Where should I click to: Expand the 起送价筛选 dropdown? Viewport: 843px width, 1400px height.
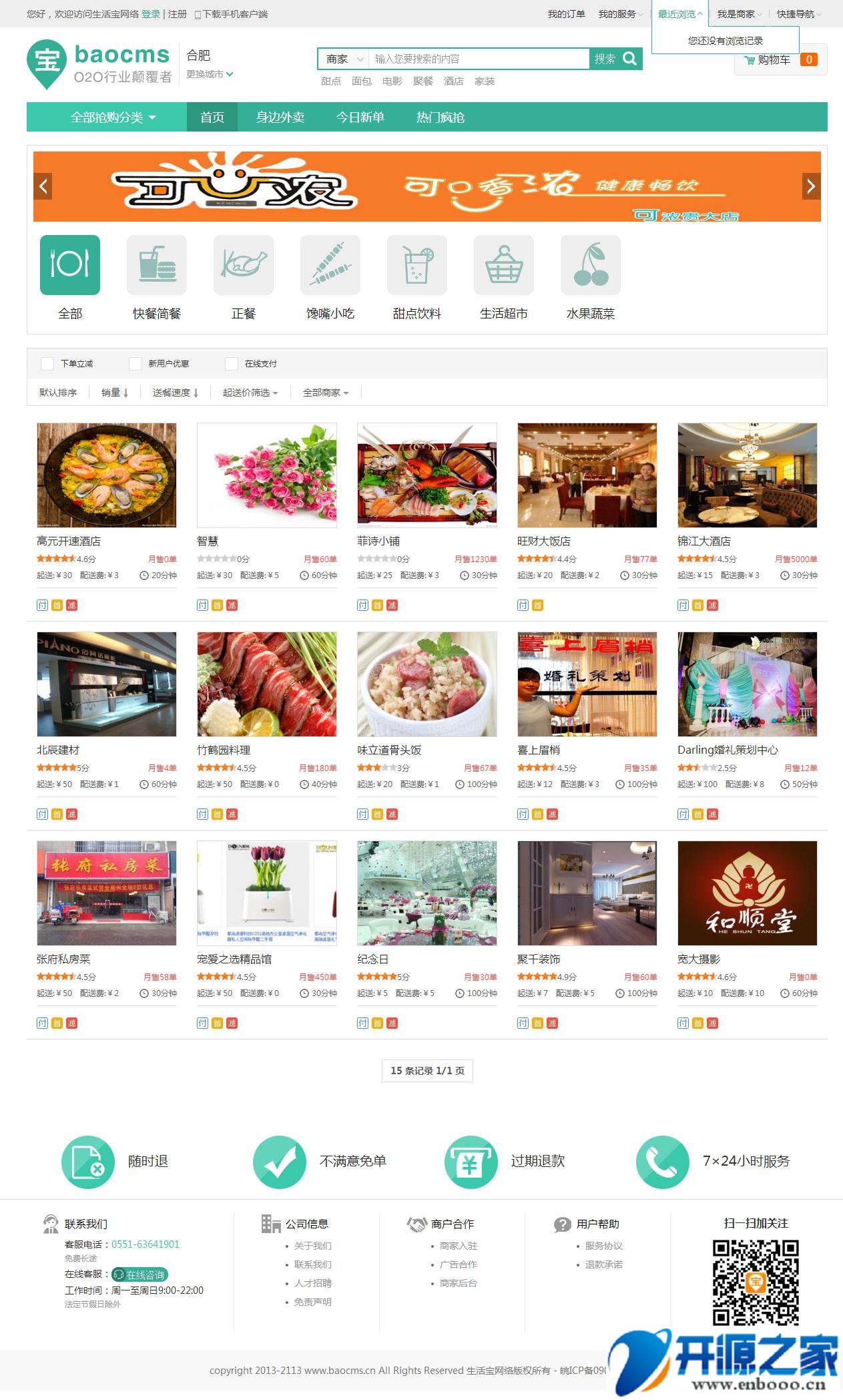(x=250, y=393)
